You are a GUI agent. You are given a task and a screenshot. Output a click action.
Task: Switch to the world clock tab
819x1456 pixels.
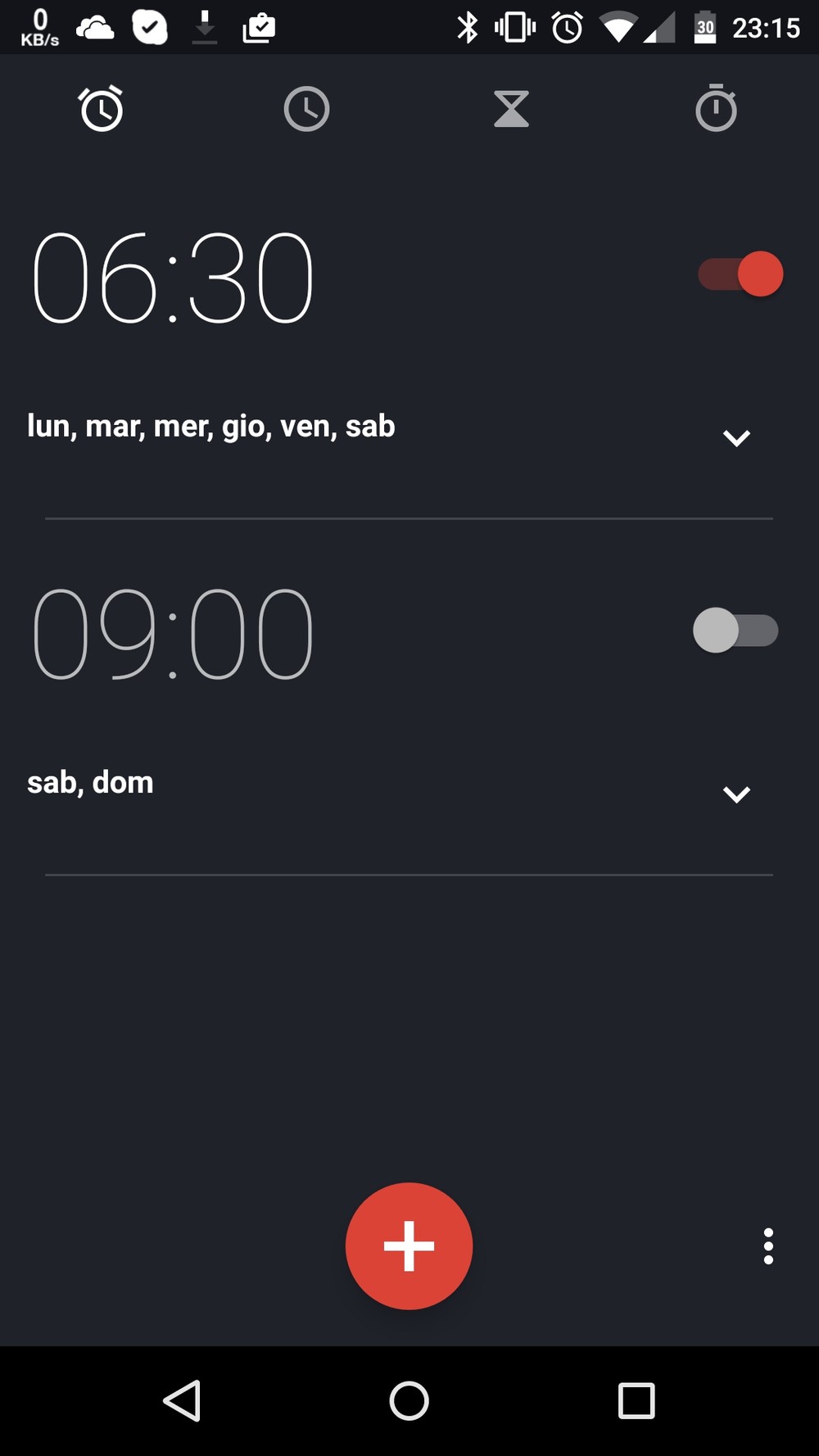coord(306,109)
